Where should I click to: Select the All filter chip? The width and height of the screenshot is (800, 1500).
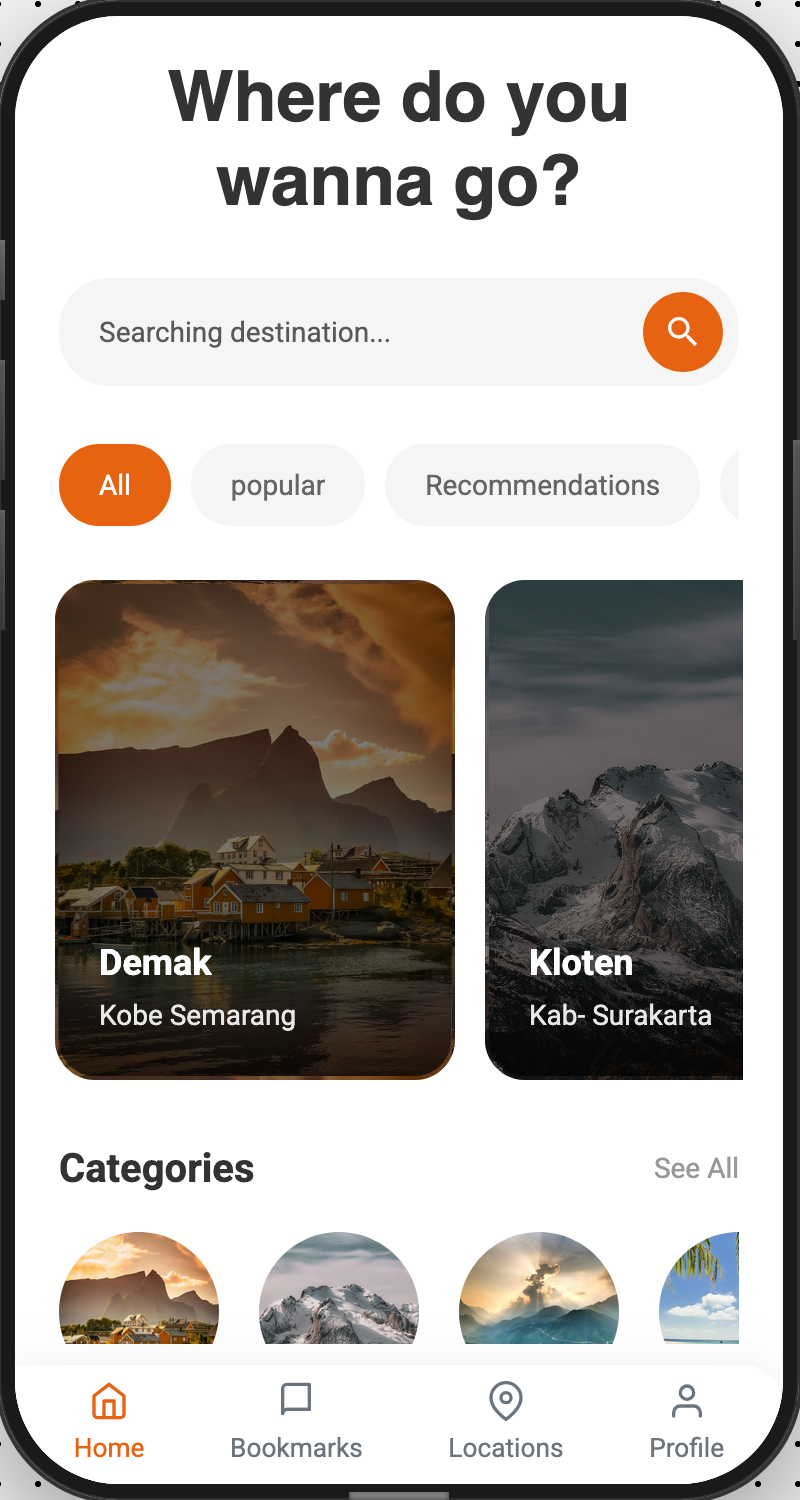(115, 485)
